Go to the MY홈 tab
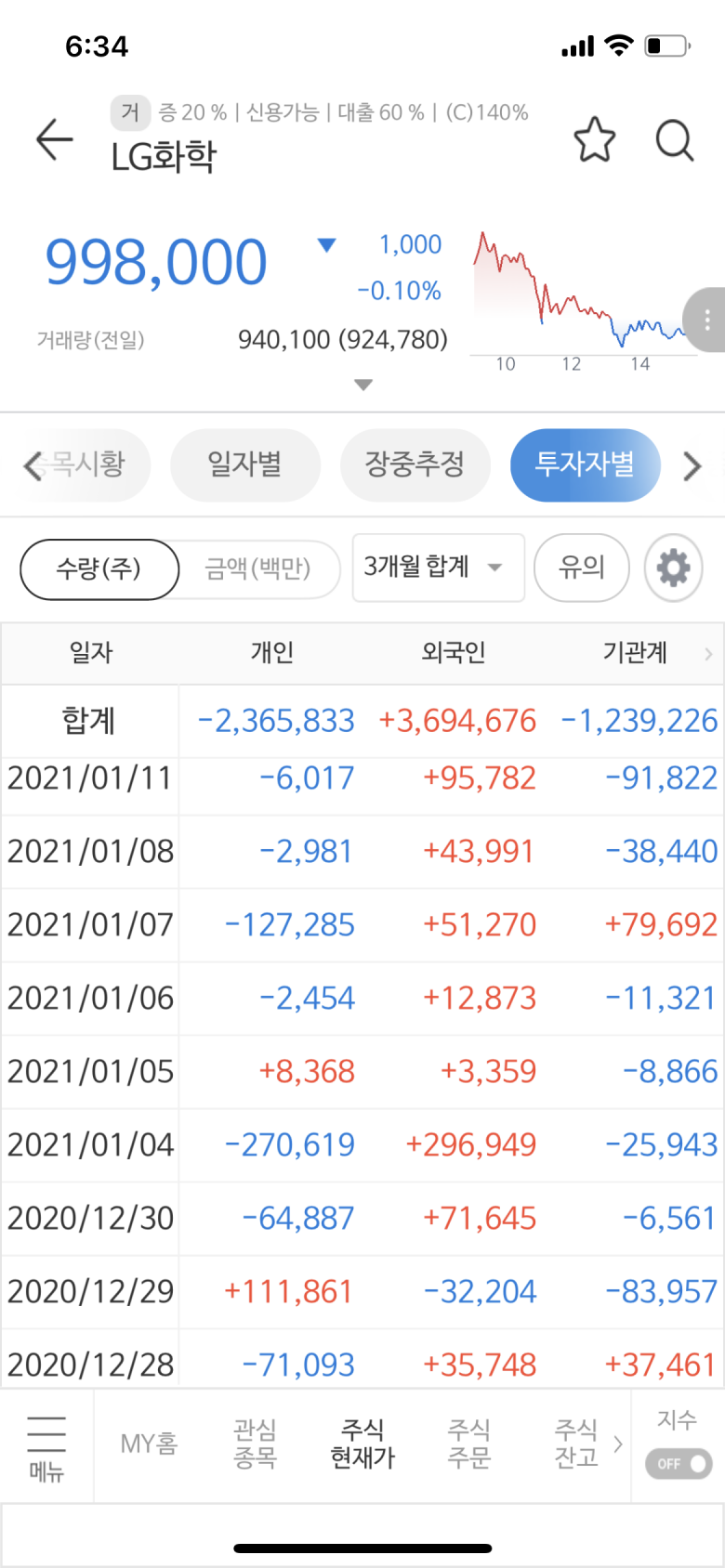 (x=149, y=1444)
